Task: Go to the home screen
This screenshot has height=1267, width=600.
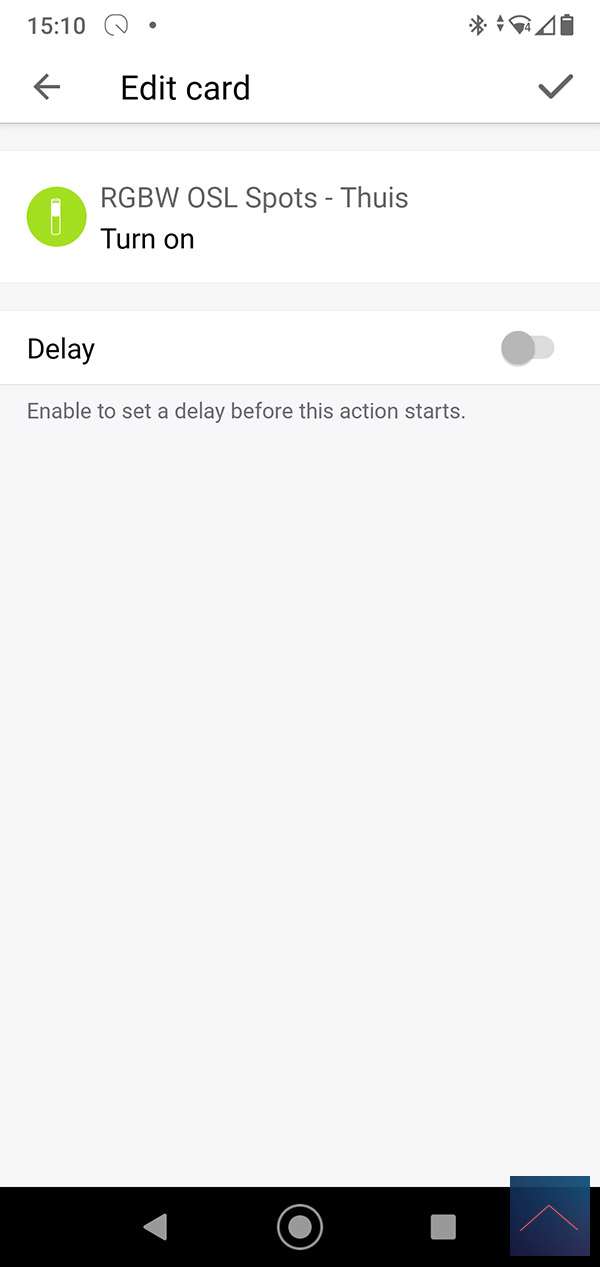Action: (300, 1227)
